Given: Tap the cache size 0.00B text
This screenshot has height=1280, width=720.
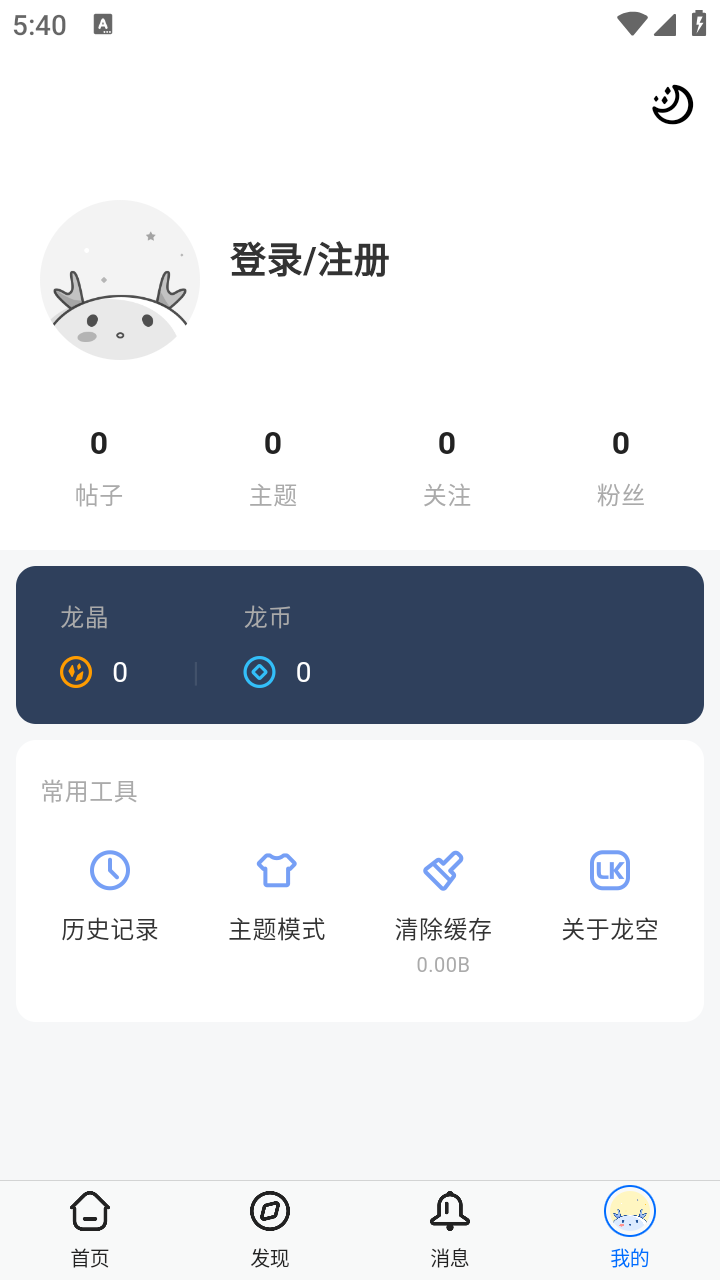Looking at the screenshot, I should 443,964.
